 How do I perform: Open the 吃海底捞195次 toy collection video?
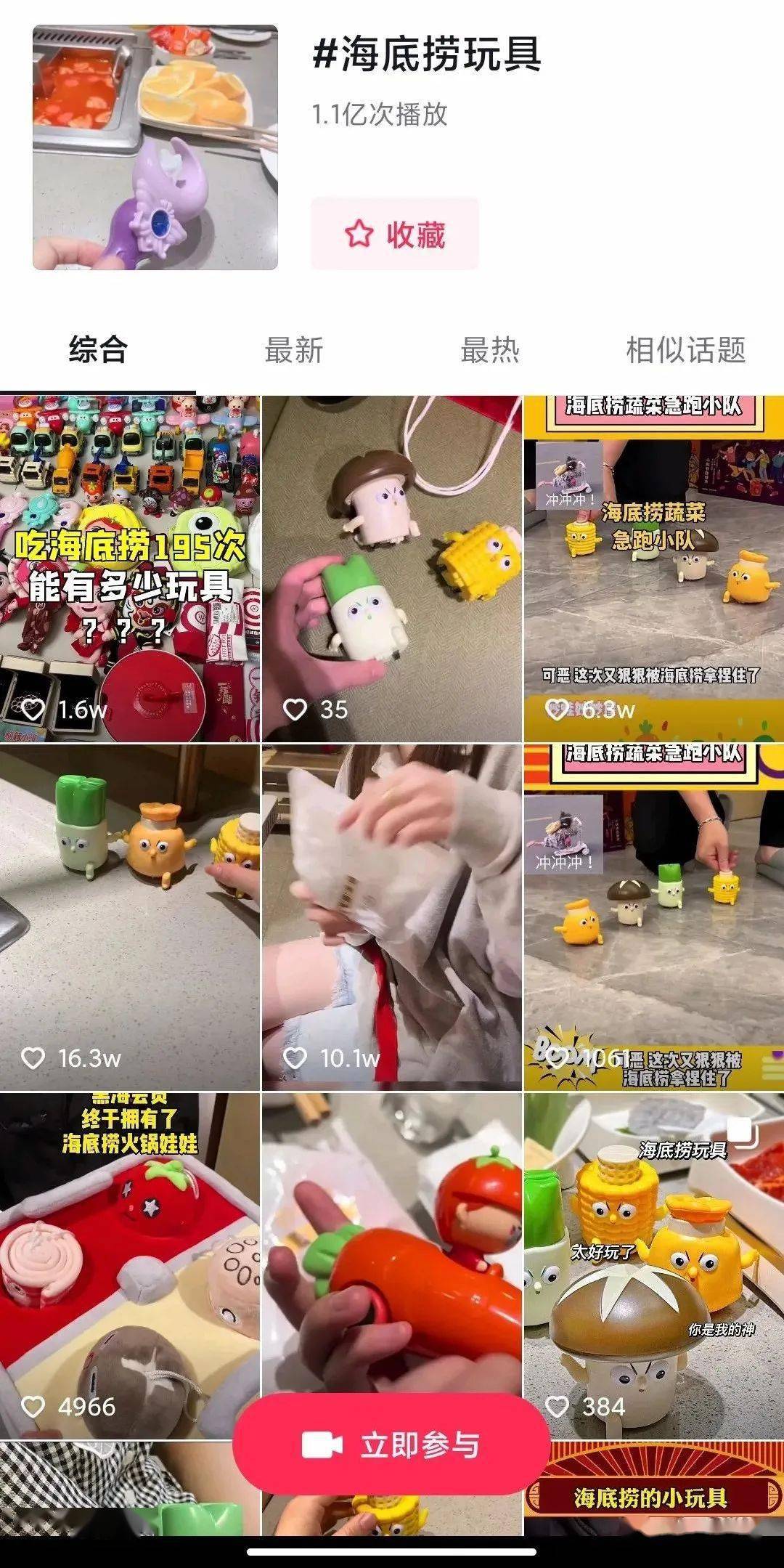click(129, 568)
